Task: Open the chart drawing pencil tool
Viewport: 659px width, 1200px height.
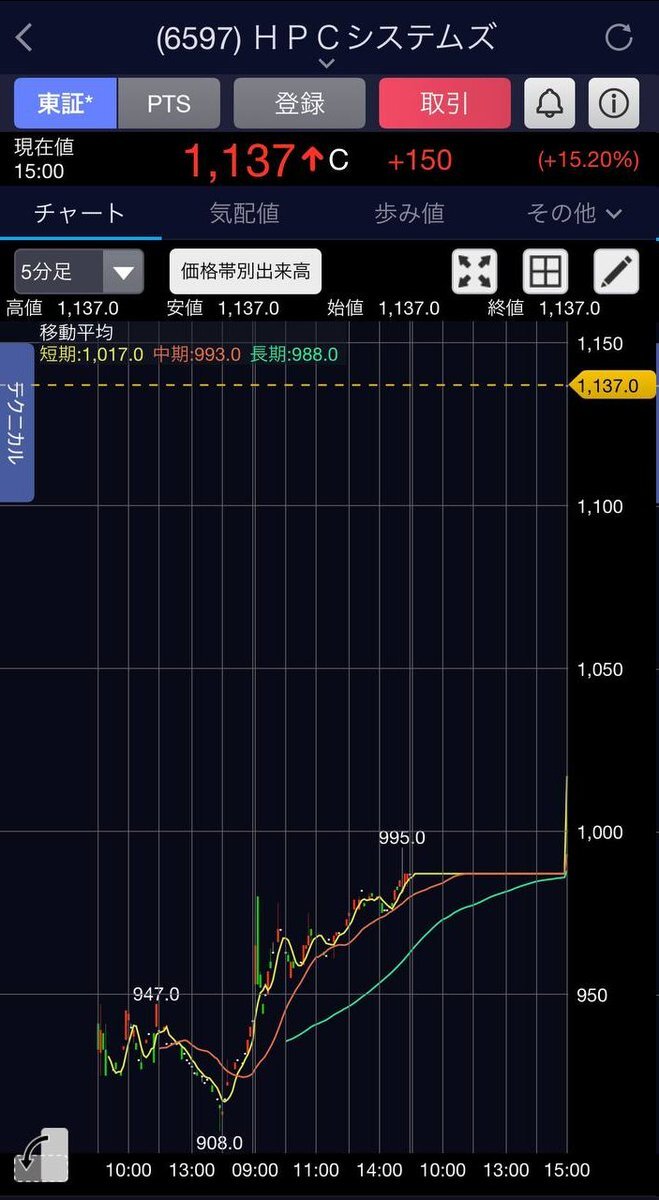Action: [x=616, y=271]
